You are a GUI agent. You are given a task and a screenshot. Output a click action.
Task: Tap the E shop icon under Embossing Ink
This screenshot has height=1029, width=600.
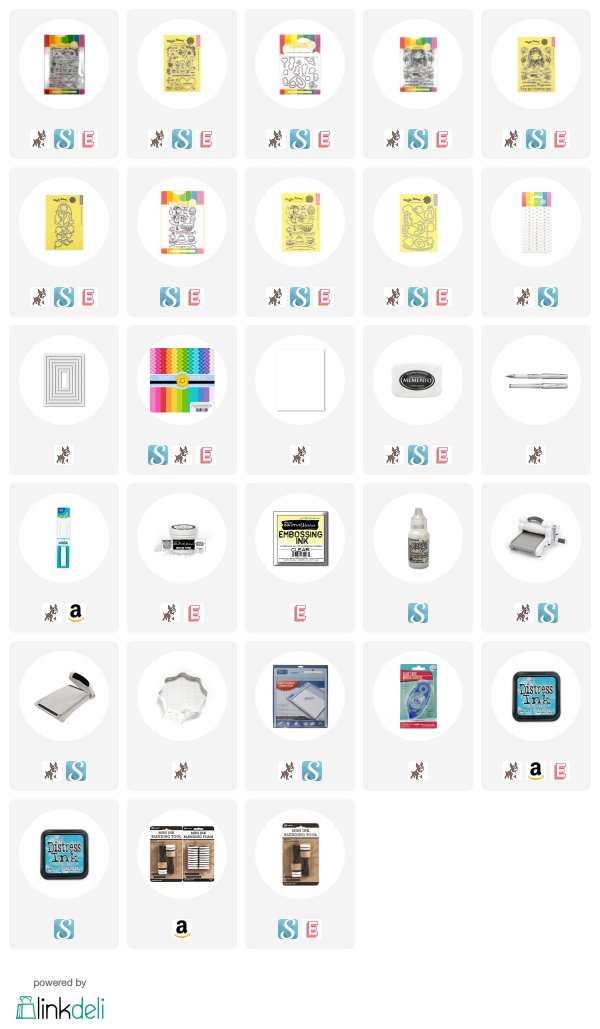(300, 613)
